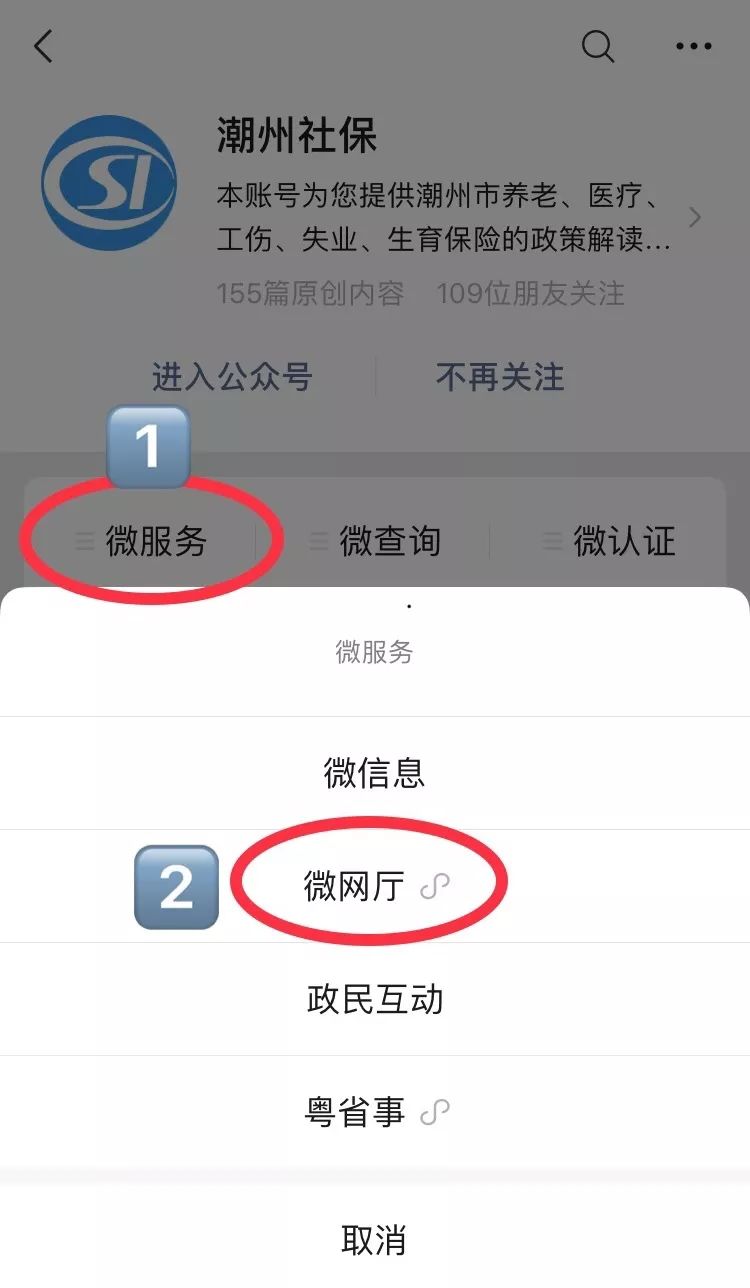Expand the 潮州社保 account details chevron
750x1288 pixels.
coord(696,217)
